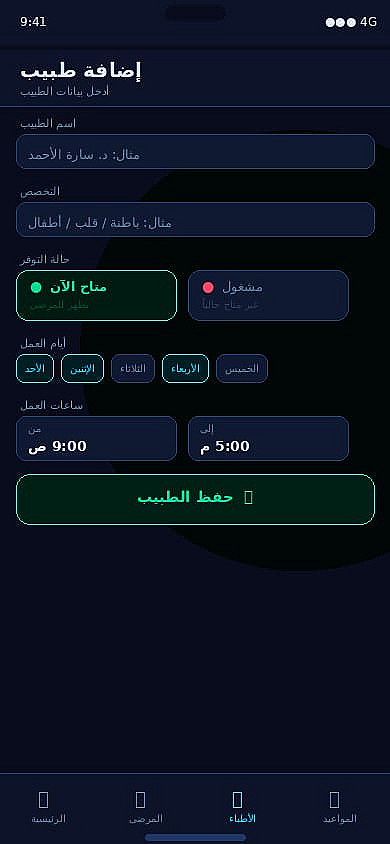Select availability status متاح الآن

tap(97, 296)
